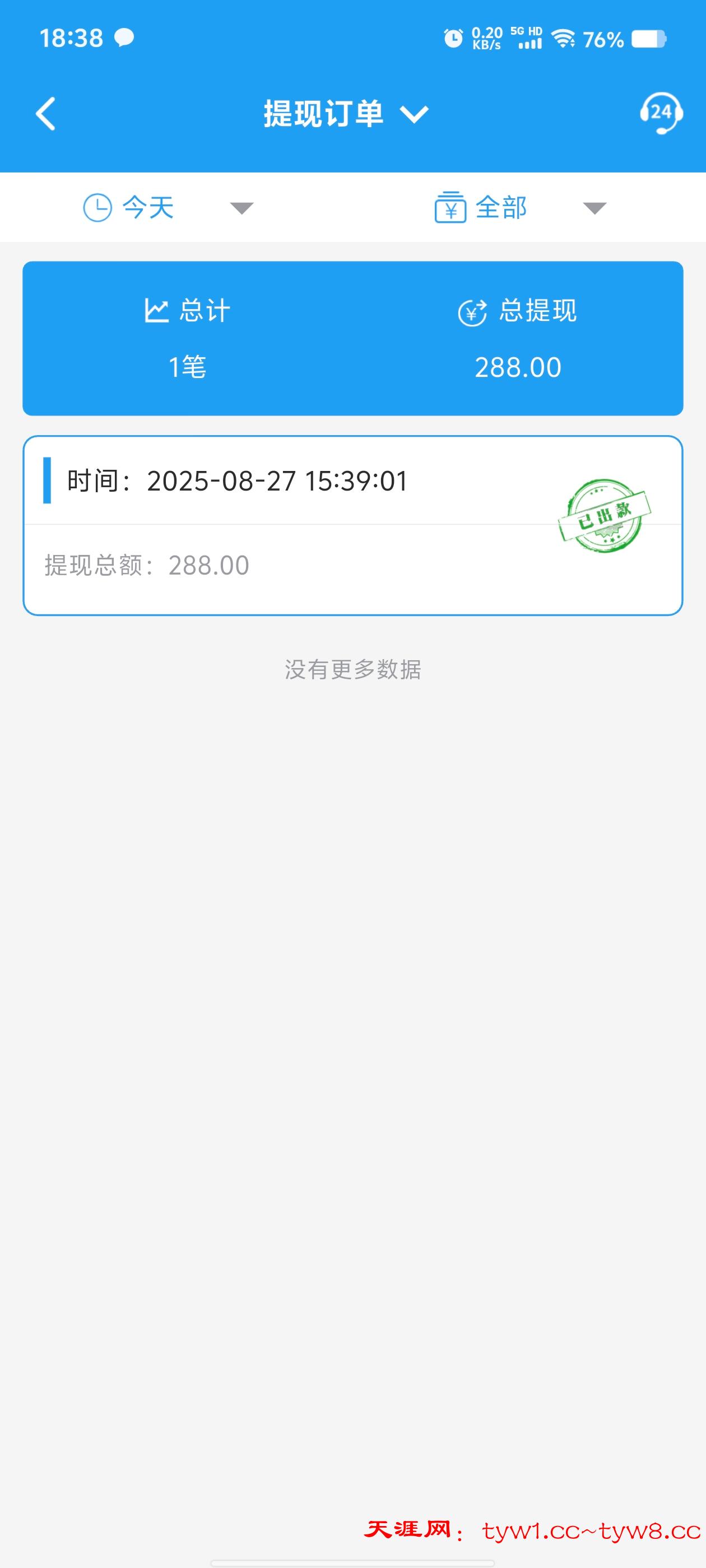Screen dimensions: 706x1568
Task: Go back using the top-left arrow
Action: (46, 114)
